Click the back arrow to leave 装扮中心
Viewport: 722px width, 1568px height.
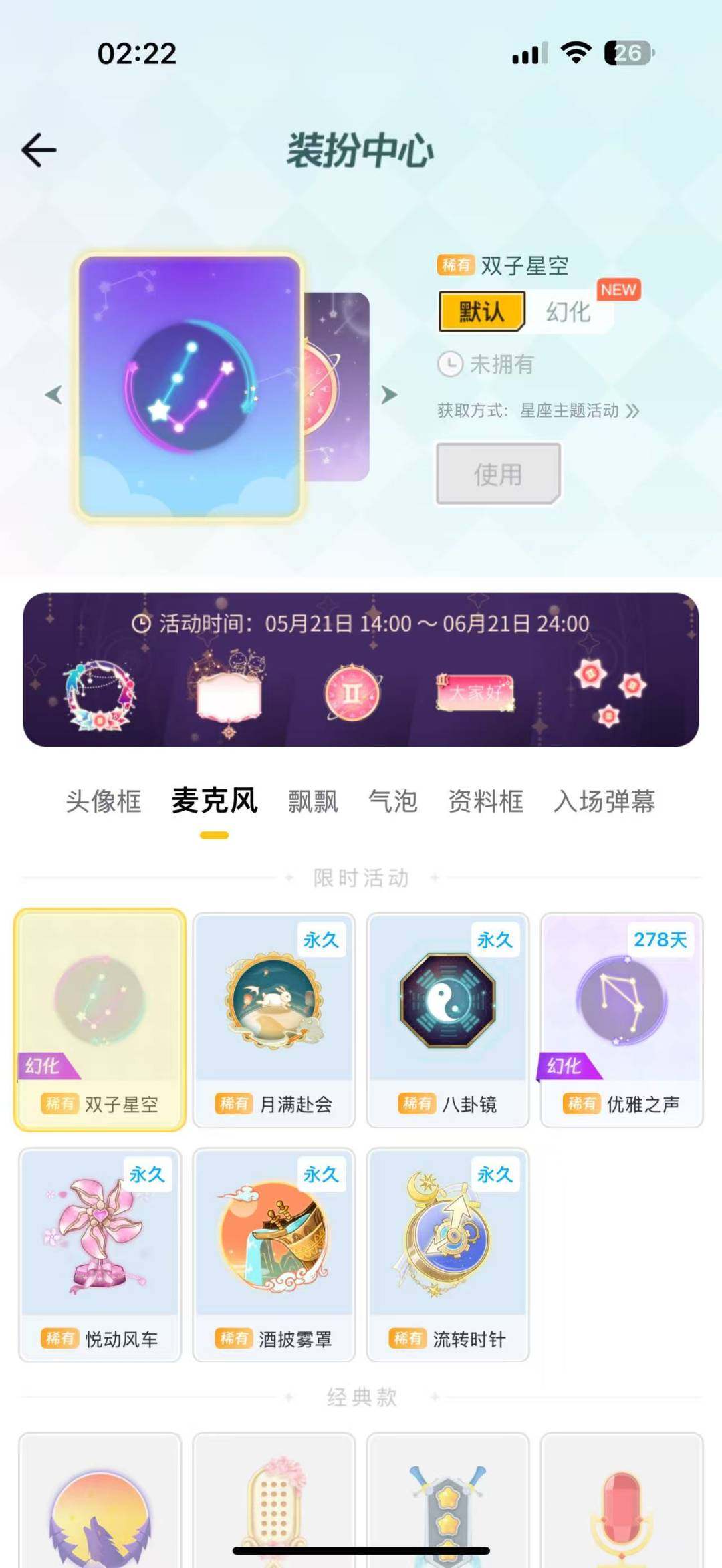click(x=38, y=148)
